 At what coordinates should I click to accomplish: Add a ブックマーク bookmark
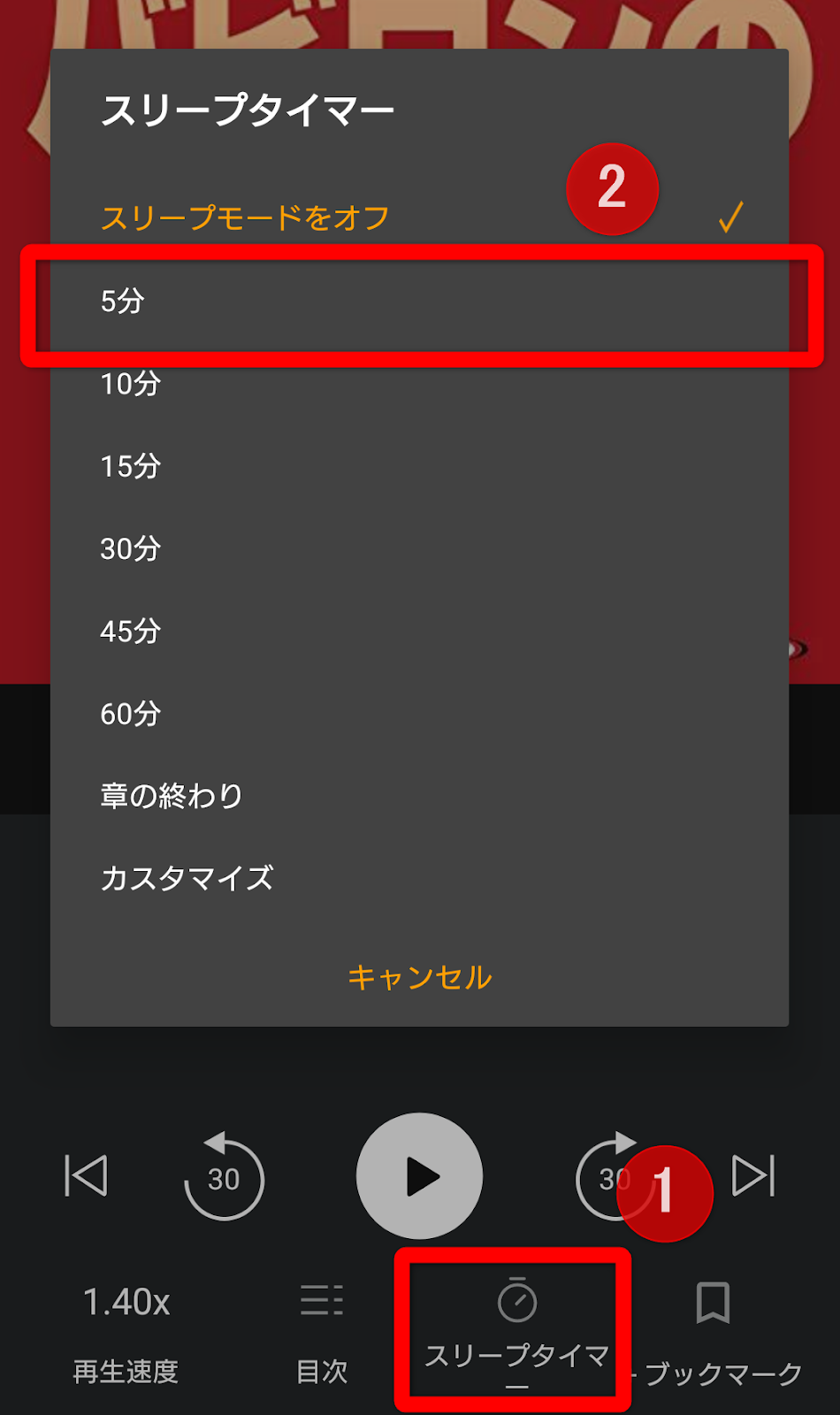[714, 1327]
